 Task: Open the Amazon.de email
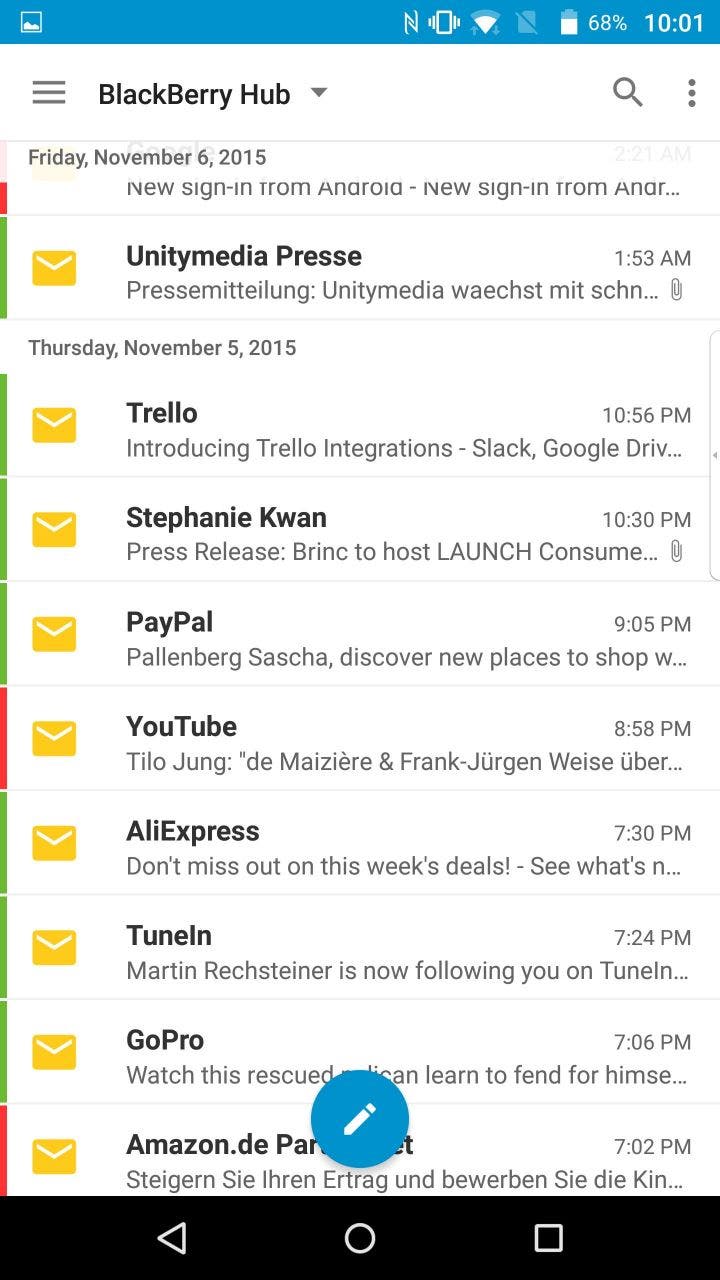(360, 1151)
